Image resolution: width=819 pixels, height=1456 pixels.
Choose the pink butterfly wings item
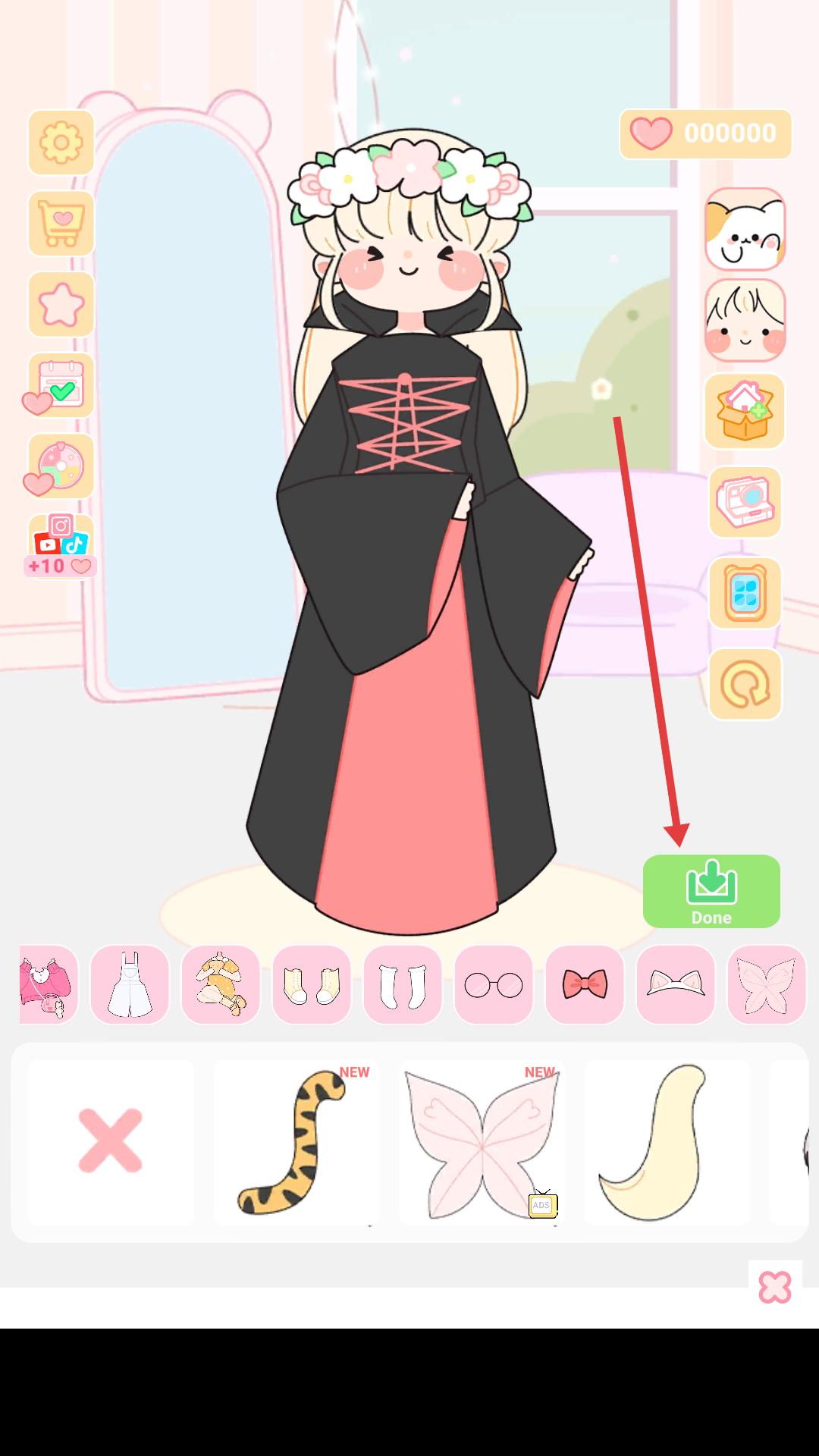[482, 1141]
